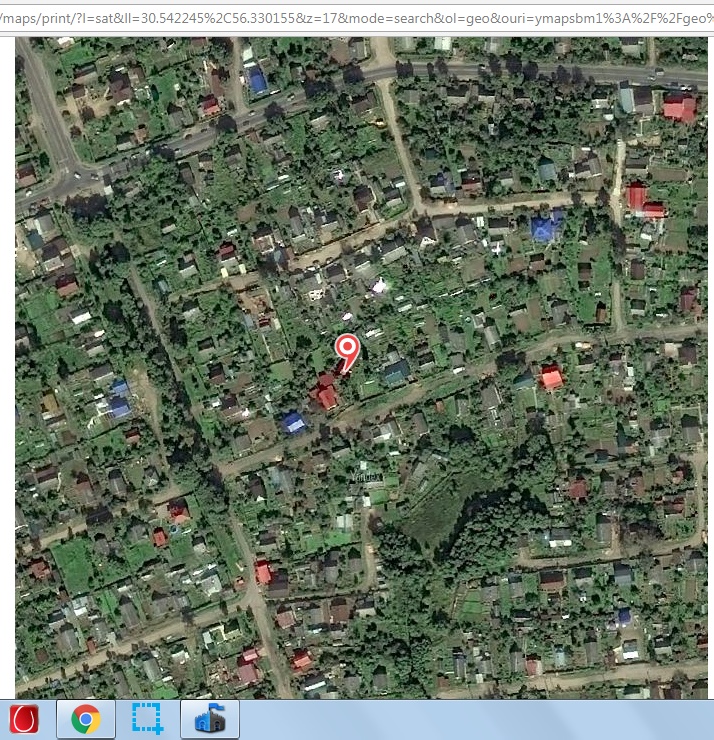Open the Chrome icon in taskbar

[x=85, y=719]
